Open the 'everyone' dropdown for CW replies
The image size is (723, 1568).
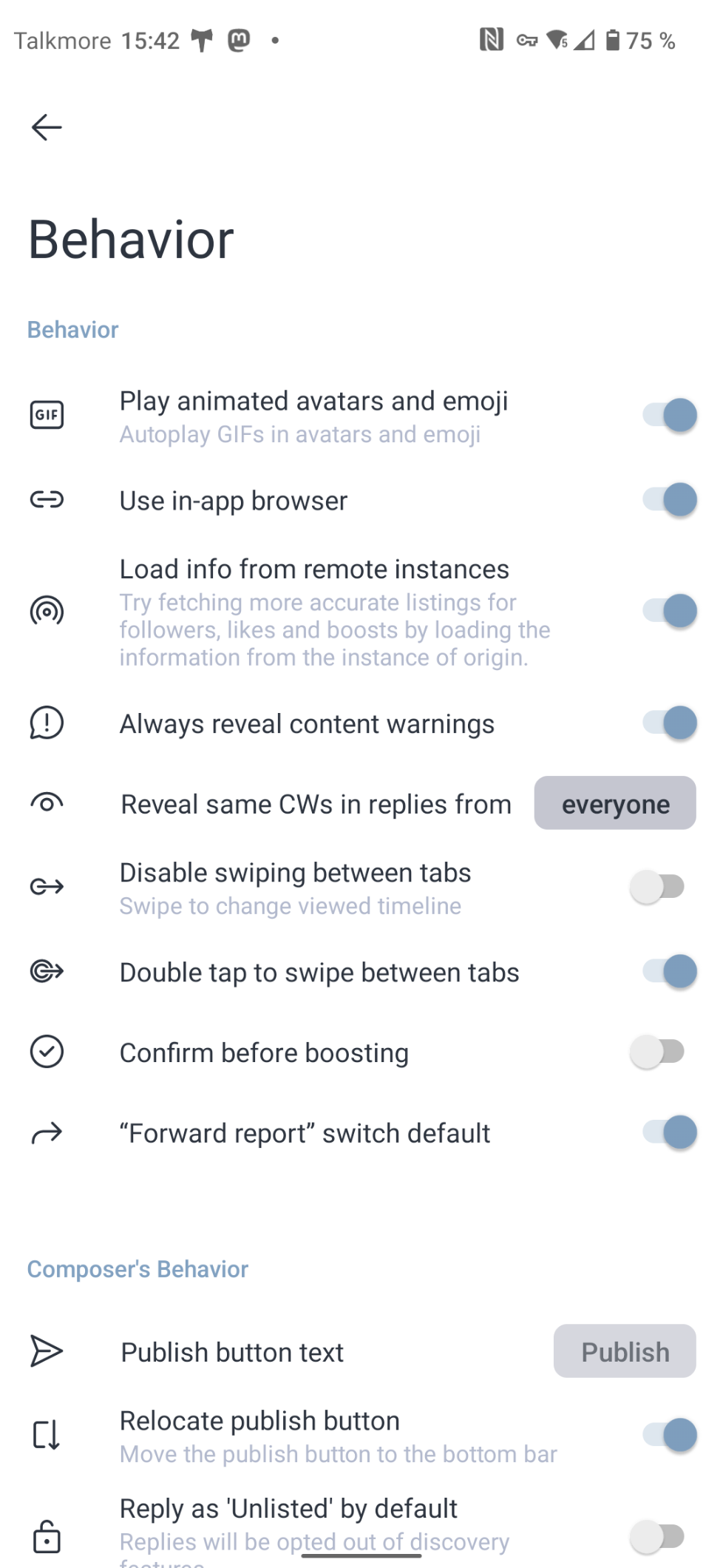coord(615,803)
